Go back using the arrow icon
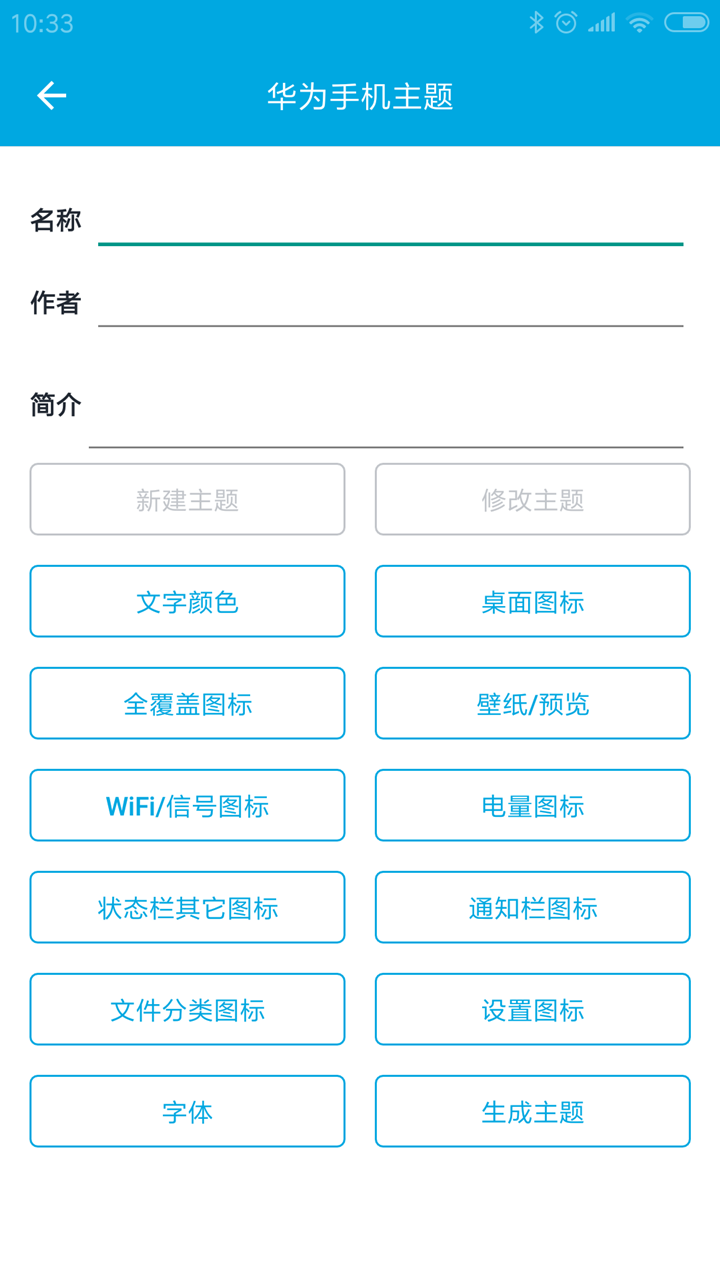Image resolution: width=720 pixels, height=1280 pixels. coord(51,96)
